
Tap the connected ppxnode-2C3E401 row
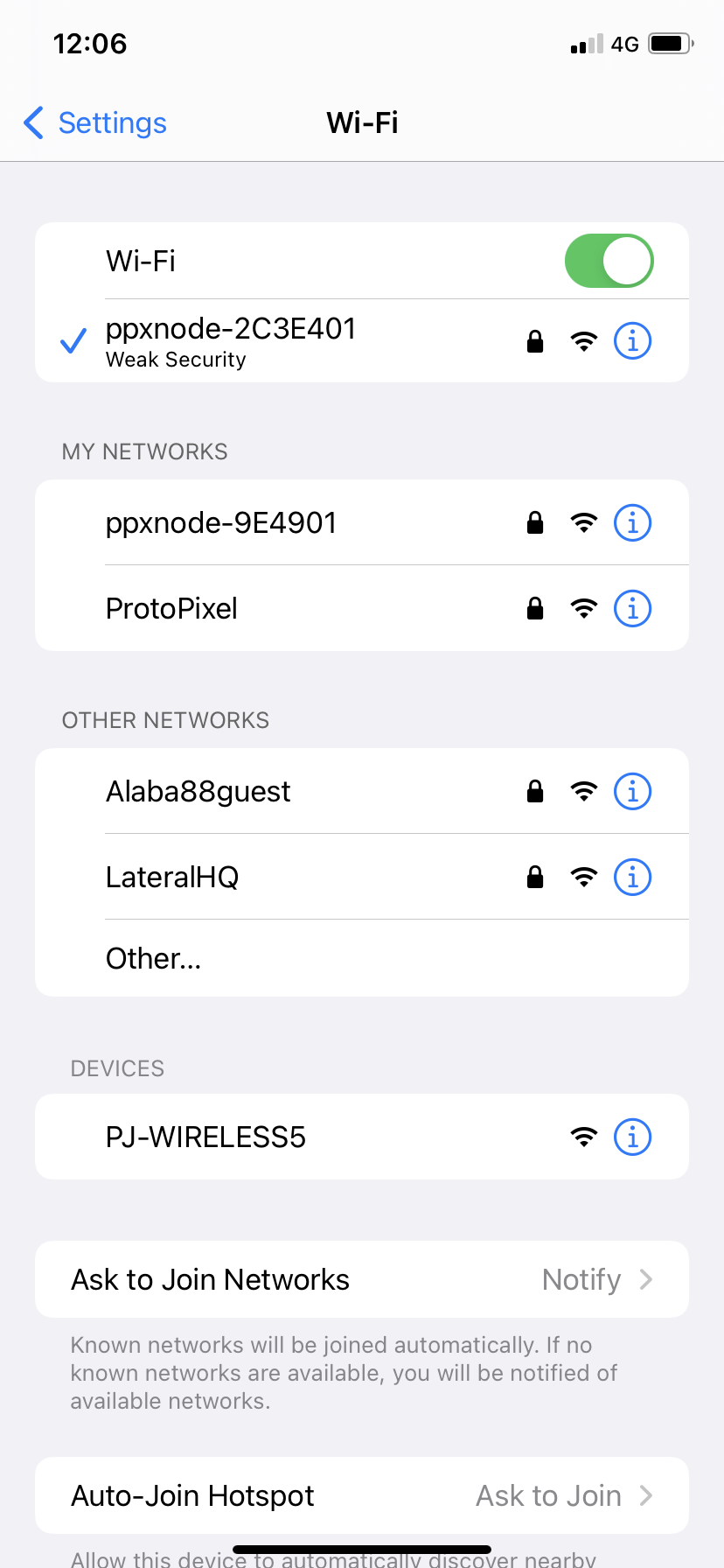(231, 341)
